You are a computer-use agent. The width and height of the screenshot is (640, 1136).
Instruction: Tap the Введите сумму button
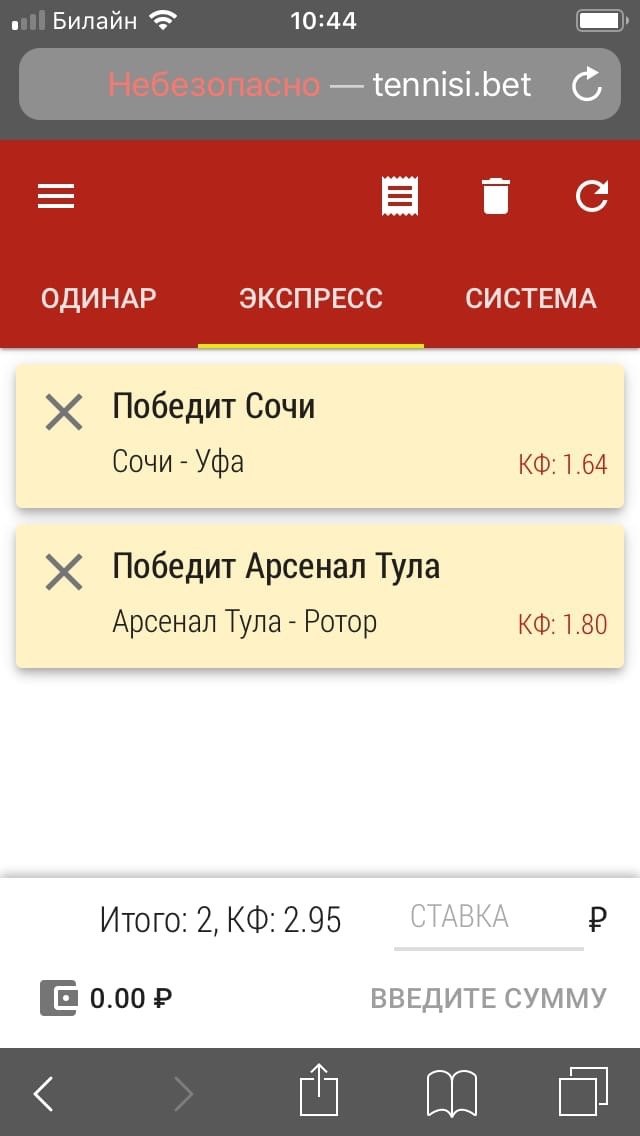coord(488,998)
